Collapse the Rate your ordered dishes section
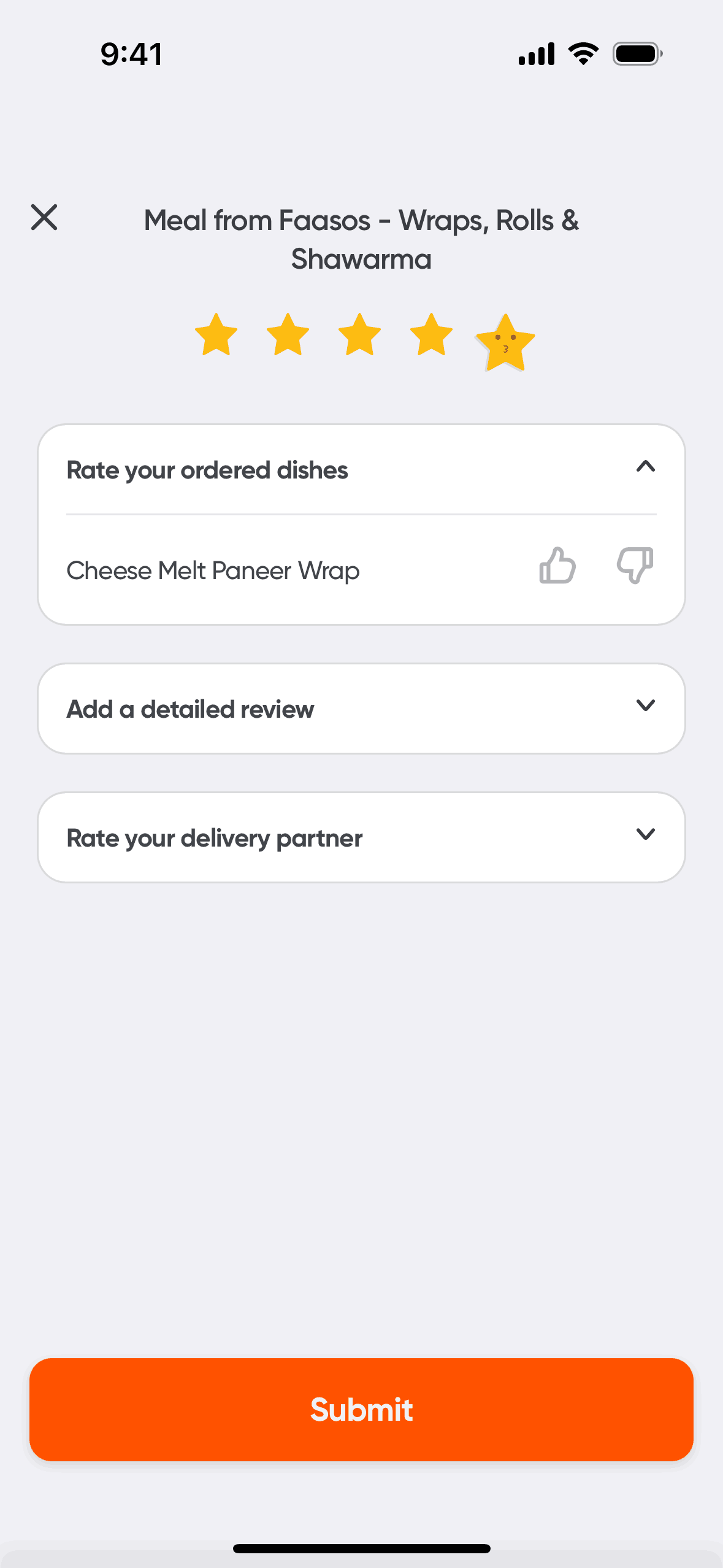This screenshot has height=1568, width=723. pyautogui.click(x=645, y=467)
